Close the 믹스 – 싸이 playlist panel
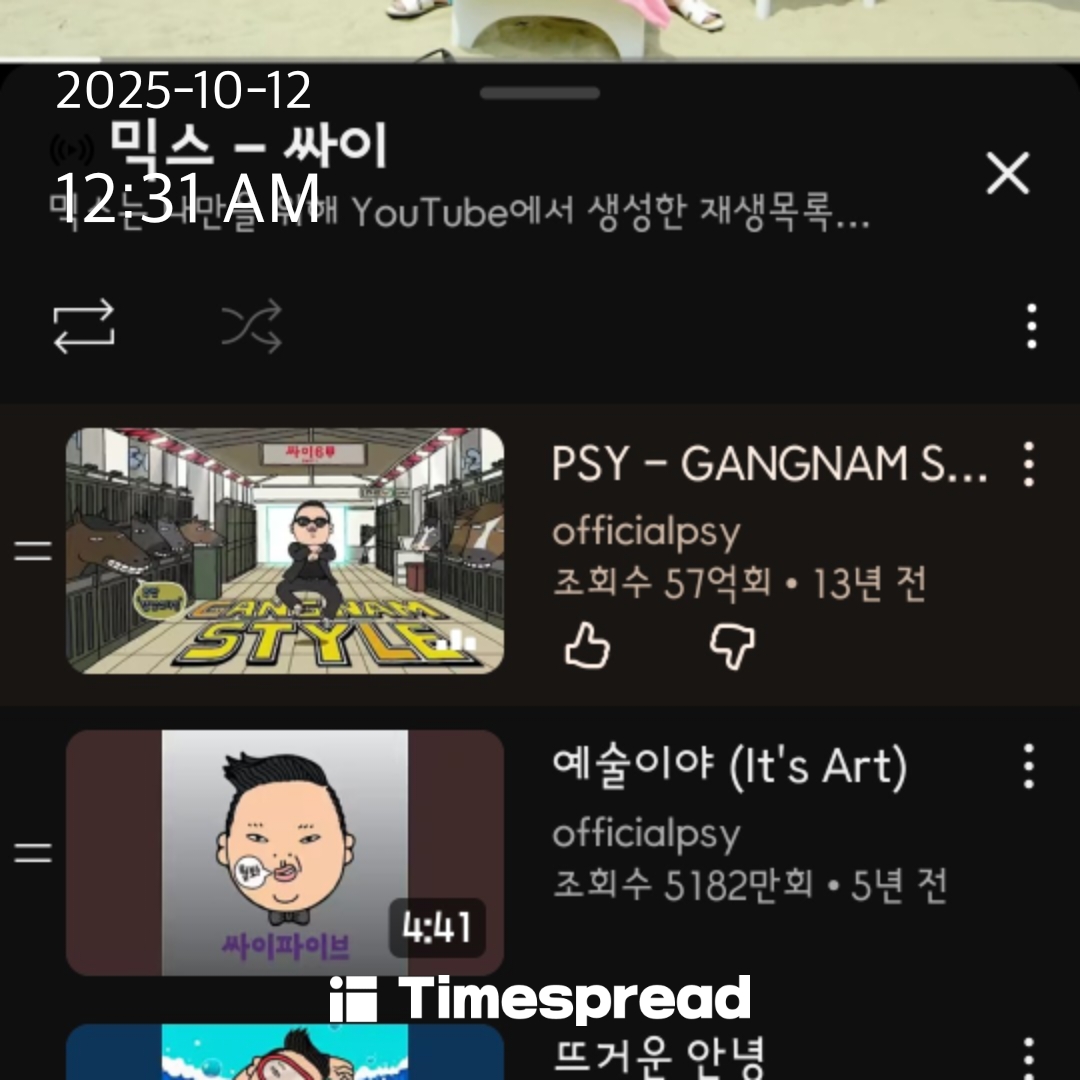The width and height of the screenshot is (1080, 1080). click(x=1007, y=174)
